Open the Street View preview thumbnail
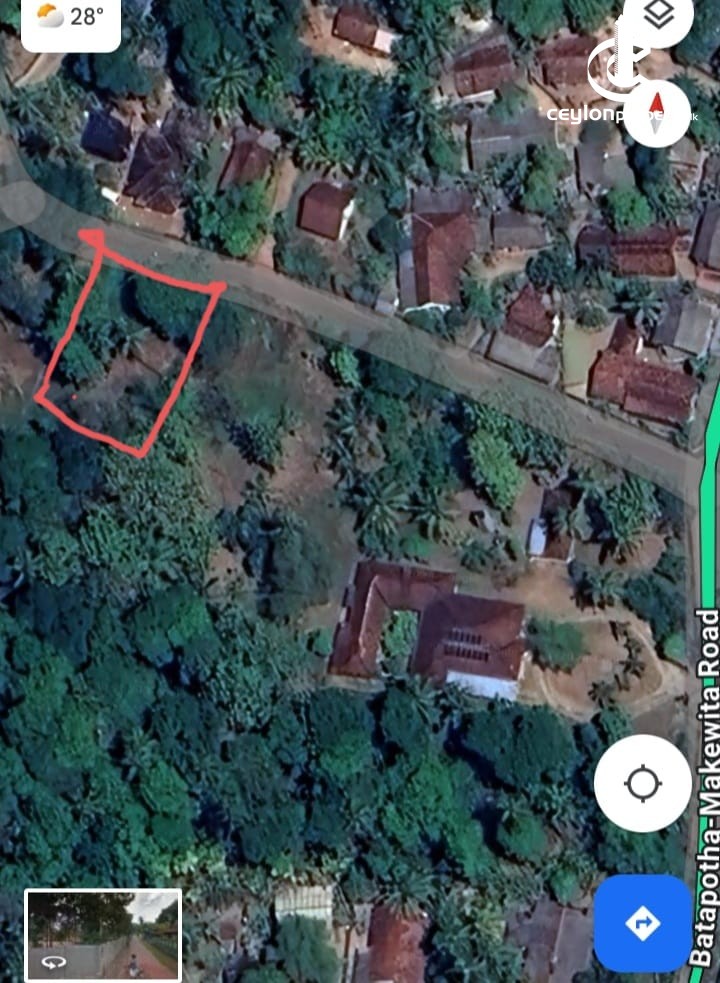 [103, 935]
